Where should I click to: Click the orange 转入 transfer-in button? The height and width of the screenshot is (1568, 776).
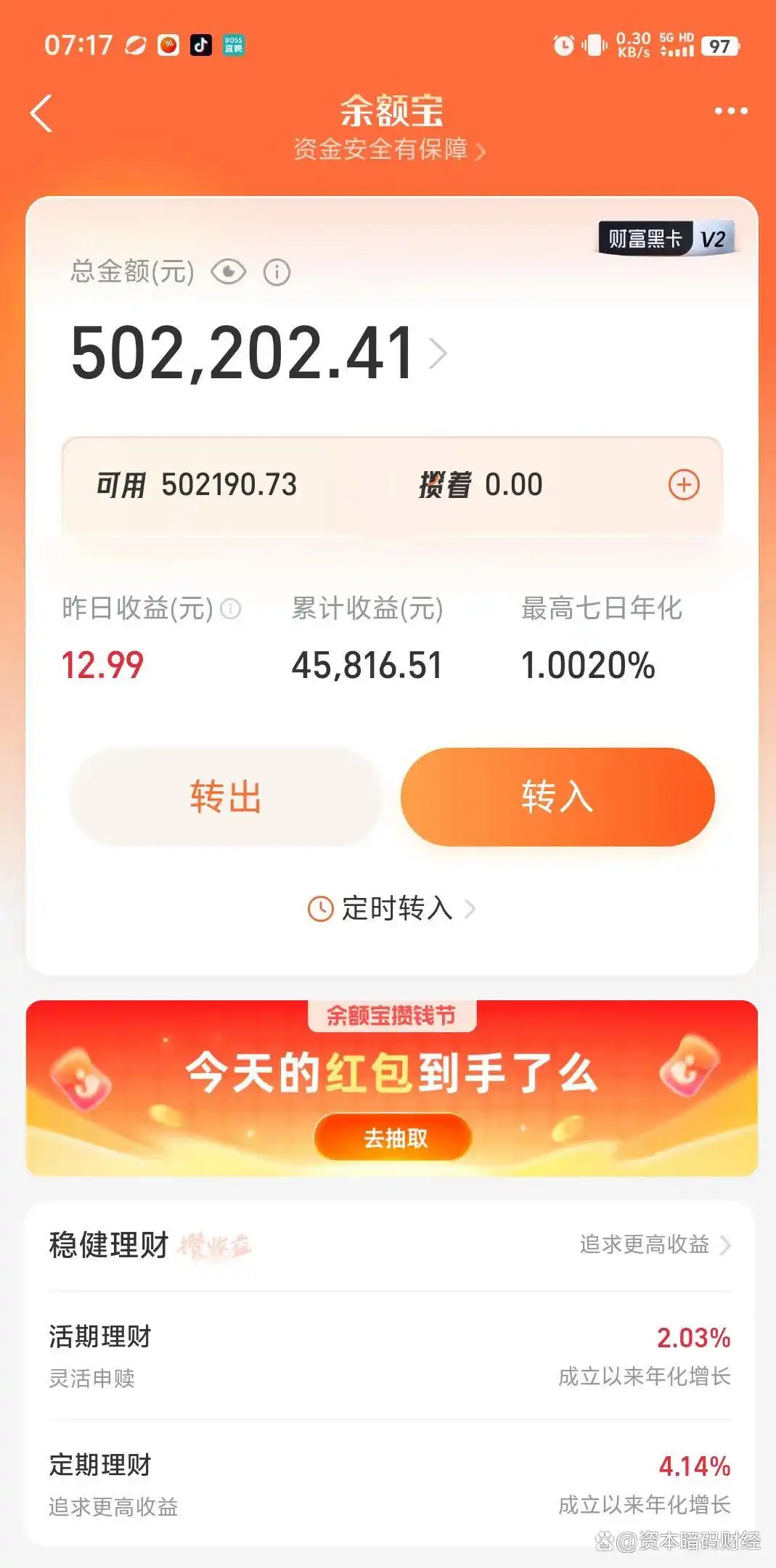tap(556, 797)
